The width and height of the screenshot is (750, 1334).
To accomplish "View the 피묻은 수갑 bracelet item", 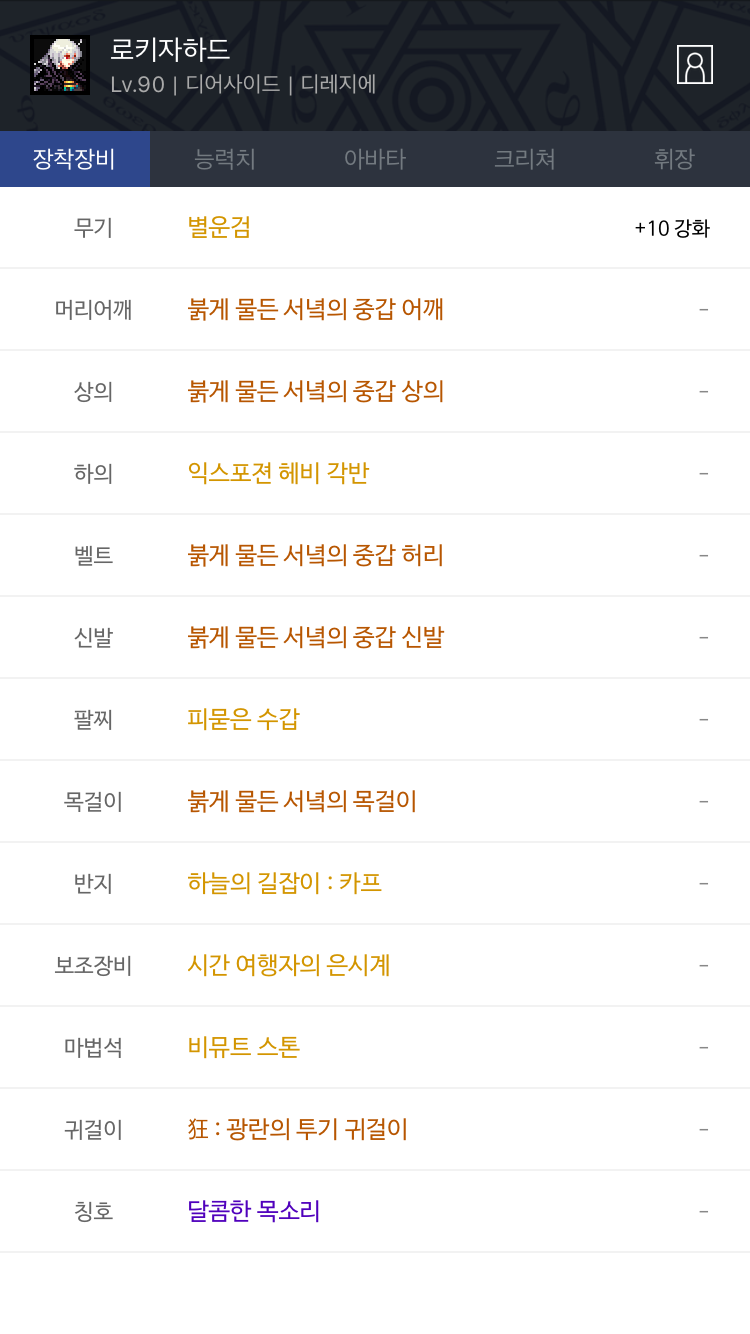I will pyautogui.click(x=243, y=719).
